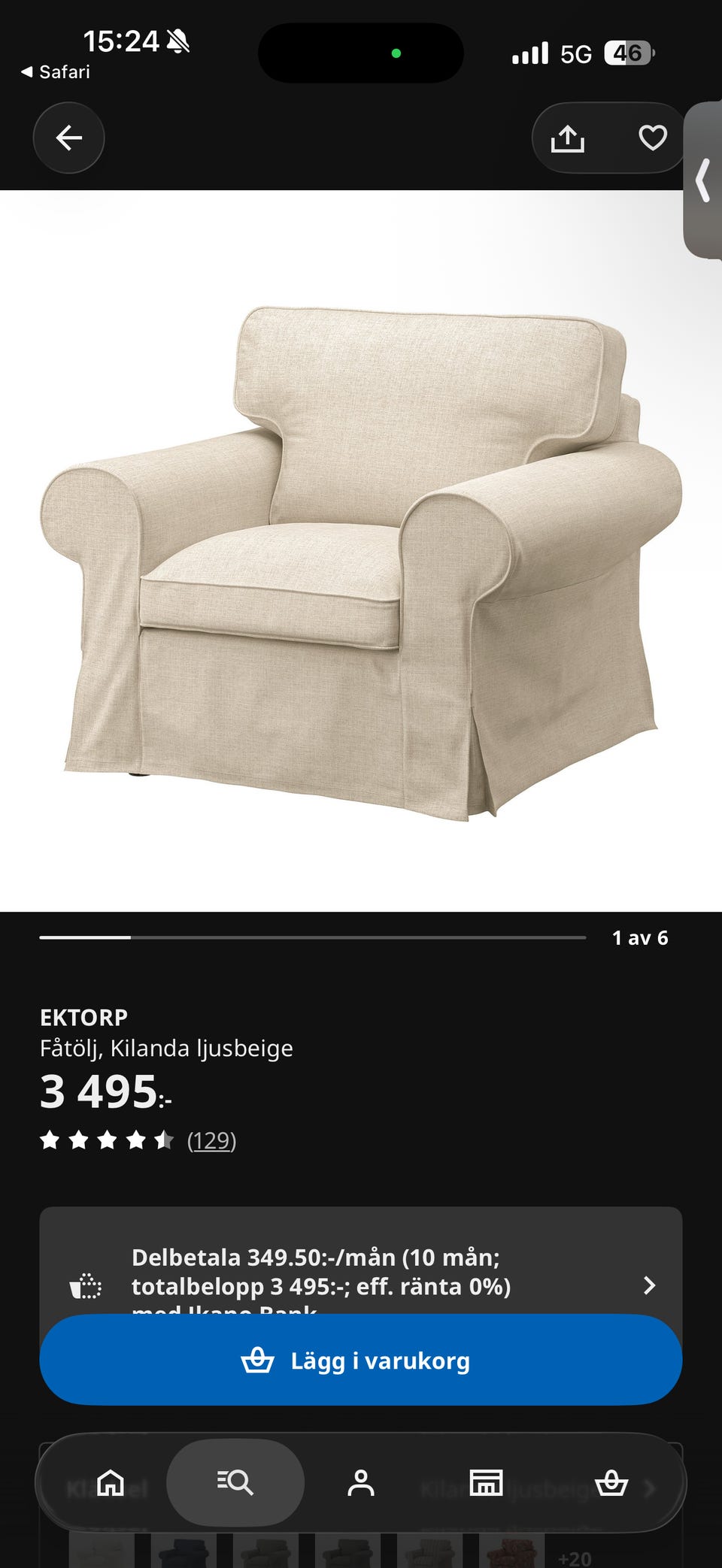Go back with the arrow button
The width and height of the screenshot is (722, 1568).
click(x=68, y=138)
